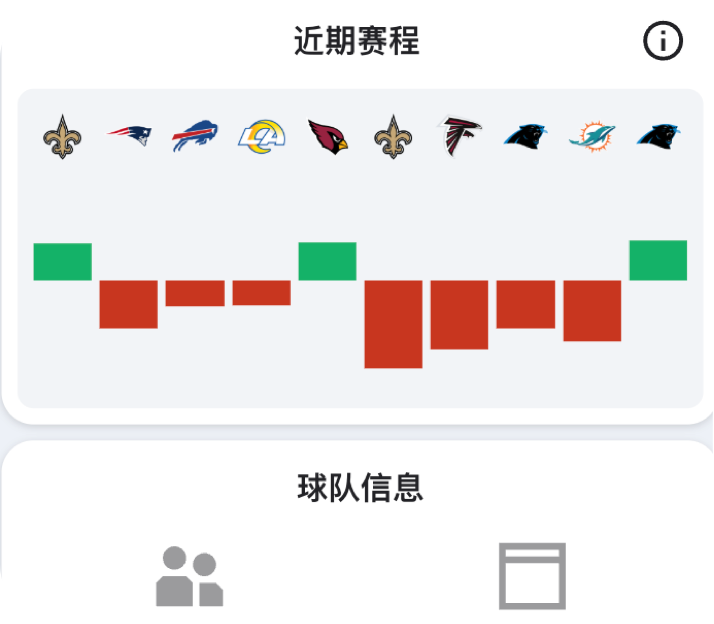714x624 pixels.
Task: View the Arizona Cardinals game
Action: (x=327, y=135)
